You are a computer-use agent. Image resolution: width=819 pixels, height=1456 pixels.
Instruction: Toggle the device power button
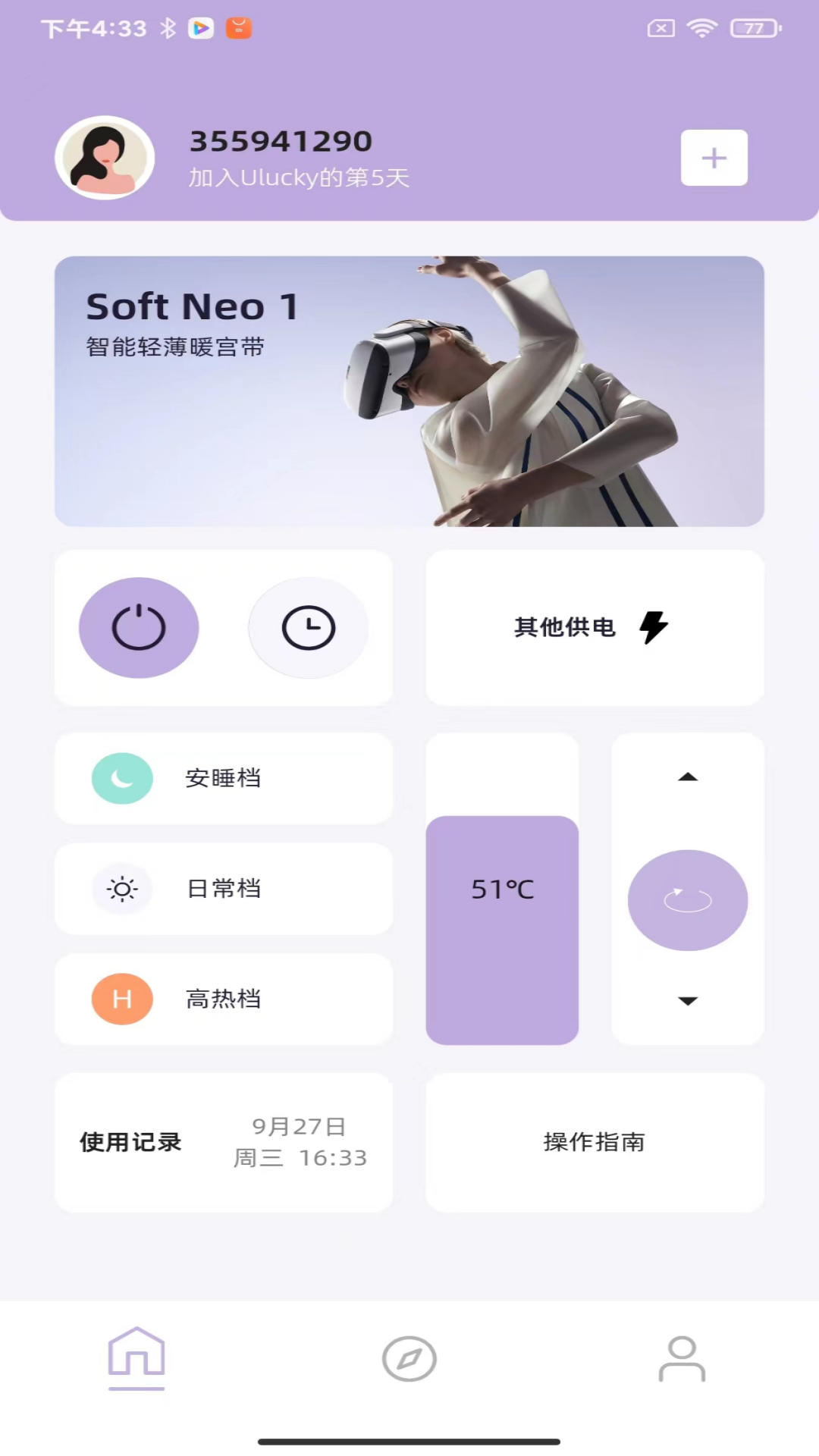point(139,628)
